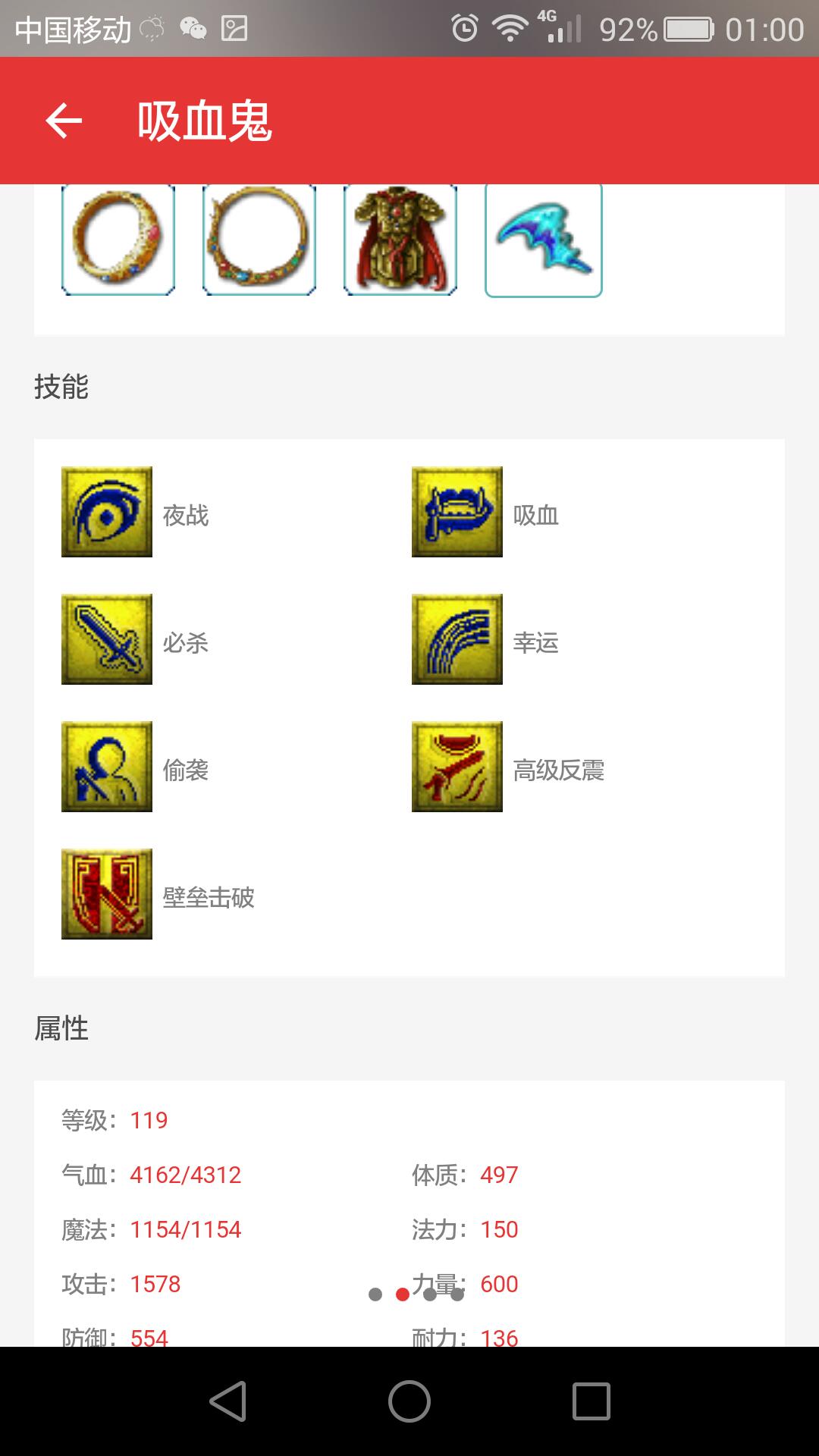Open recent apps from navigation bar

(591, 1401)
